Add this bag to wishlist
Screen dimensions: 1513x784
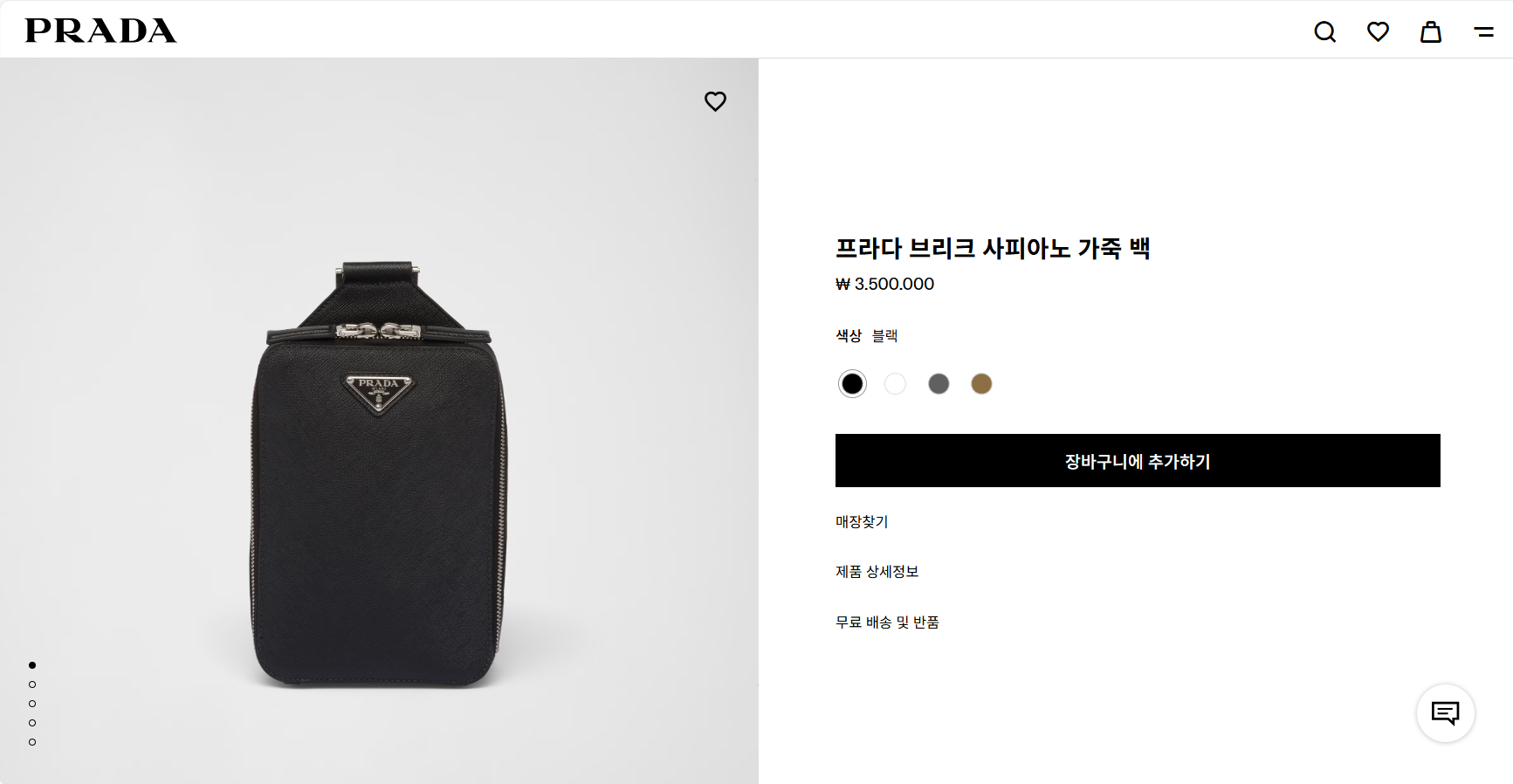[715, 101]
